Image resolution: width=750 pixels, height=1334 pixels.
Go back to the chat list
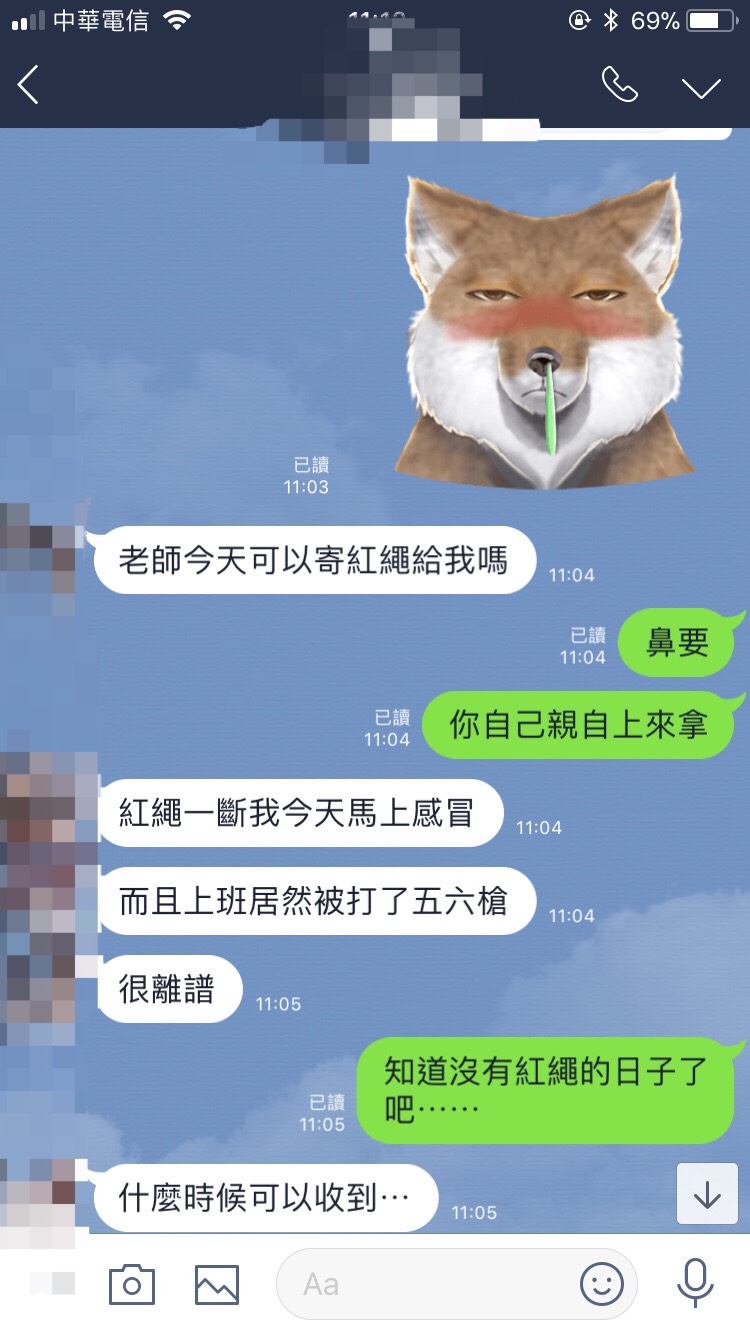(28, 86)
